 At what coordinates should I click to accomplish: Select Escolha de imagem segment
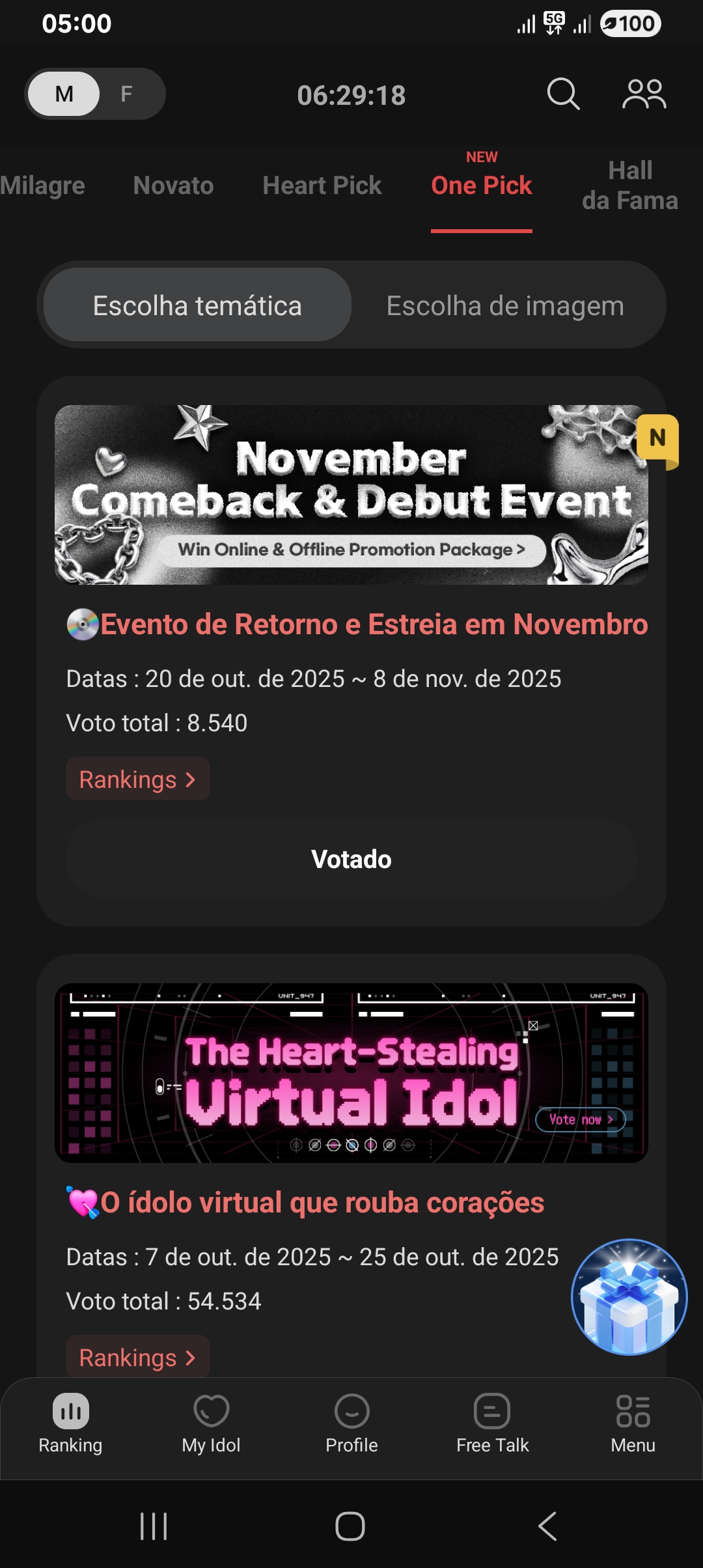(x=505, y=305)
